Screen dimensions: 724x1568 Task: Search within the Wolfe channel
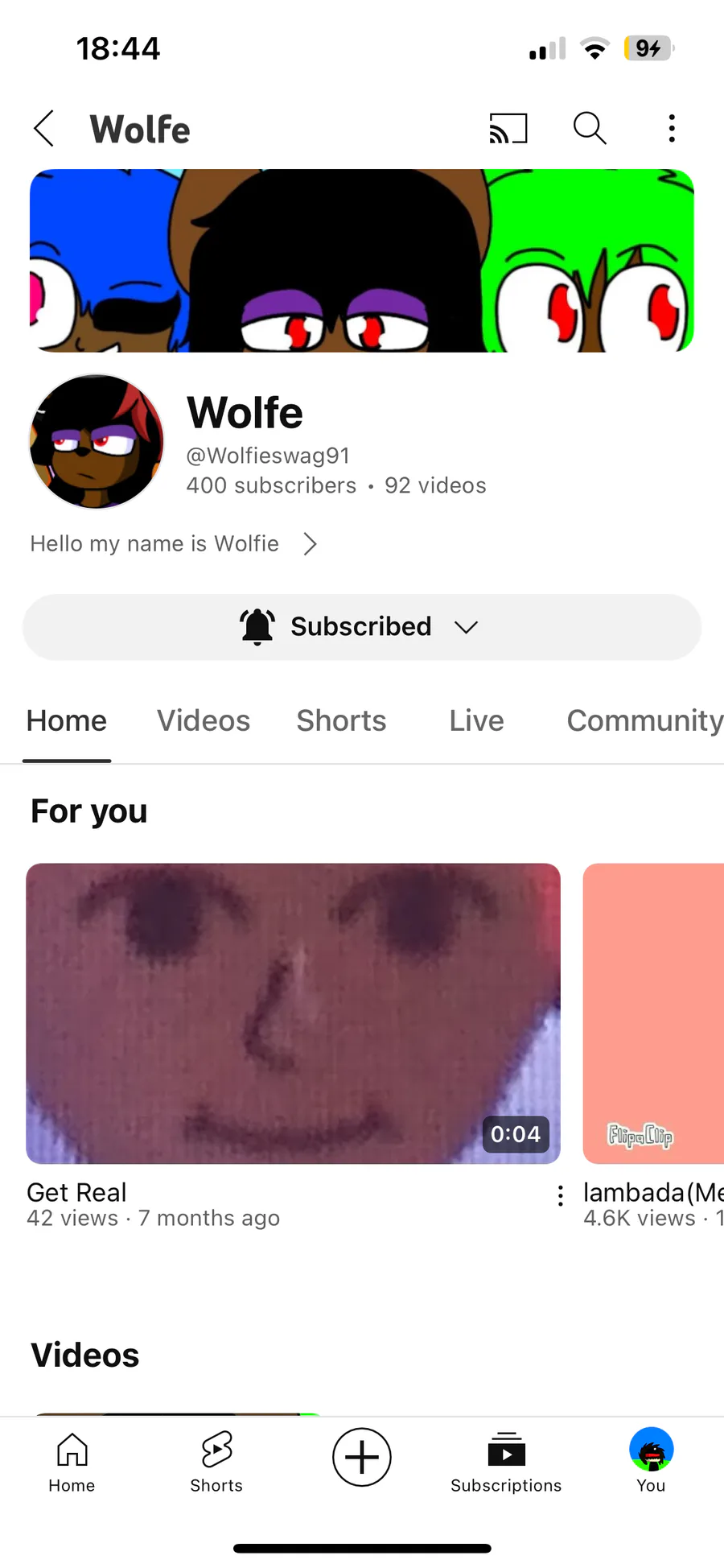(590, 129)
